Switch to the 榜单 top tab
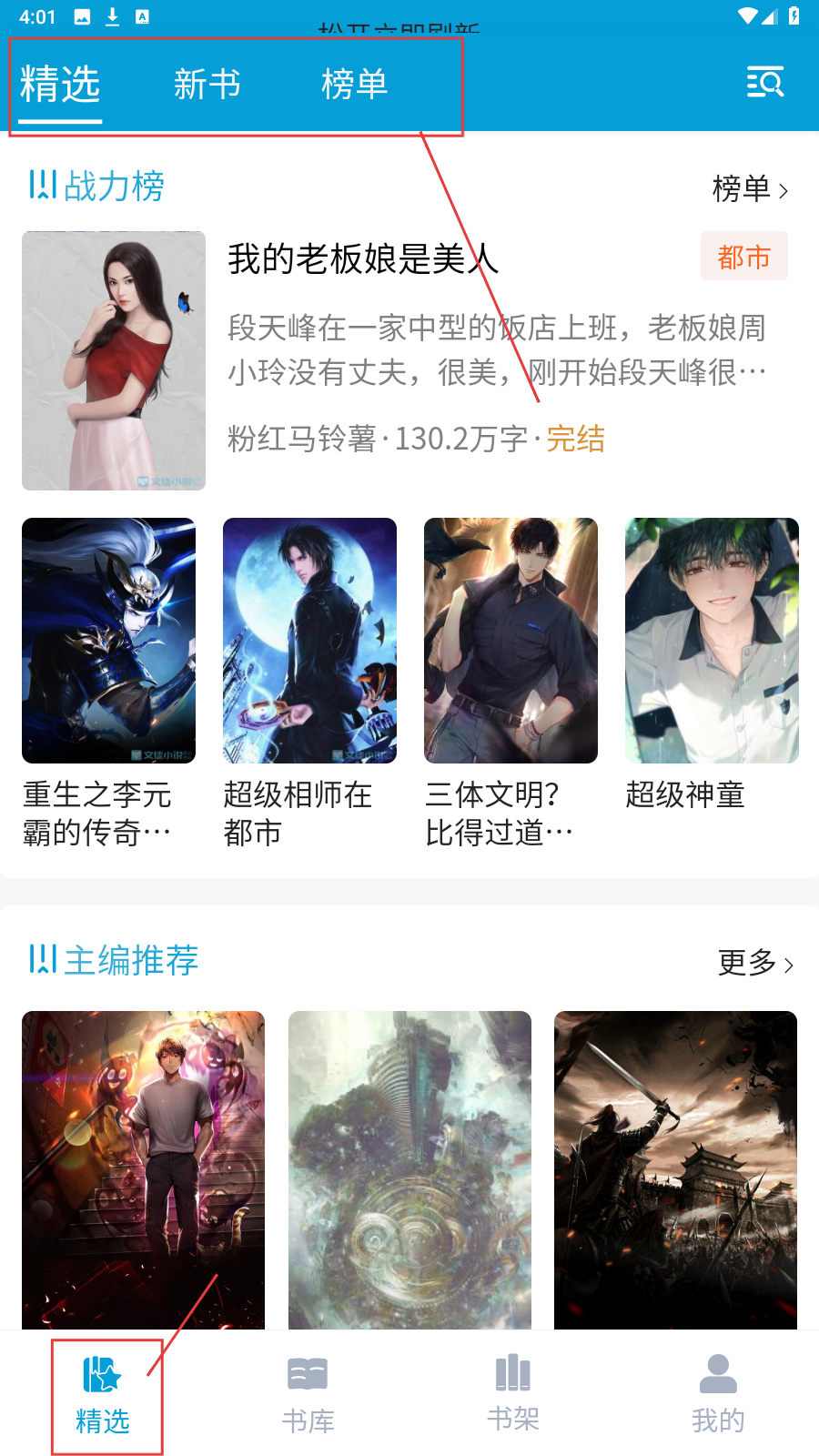This screenshot has height=1456, width=819. pyautogui.click(x=354, y=85)
